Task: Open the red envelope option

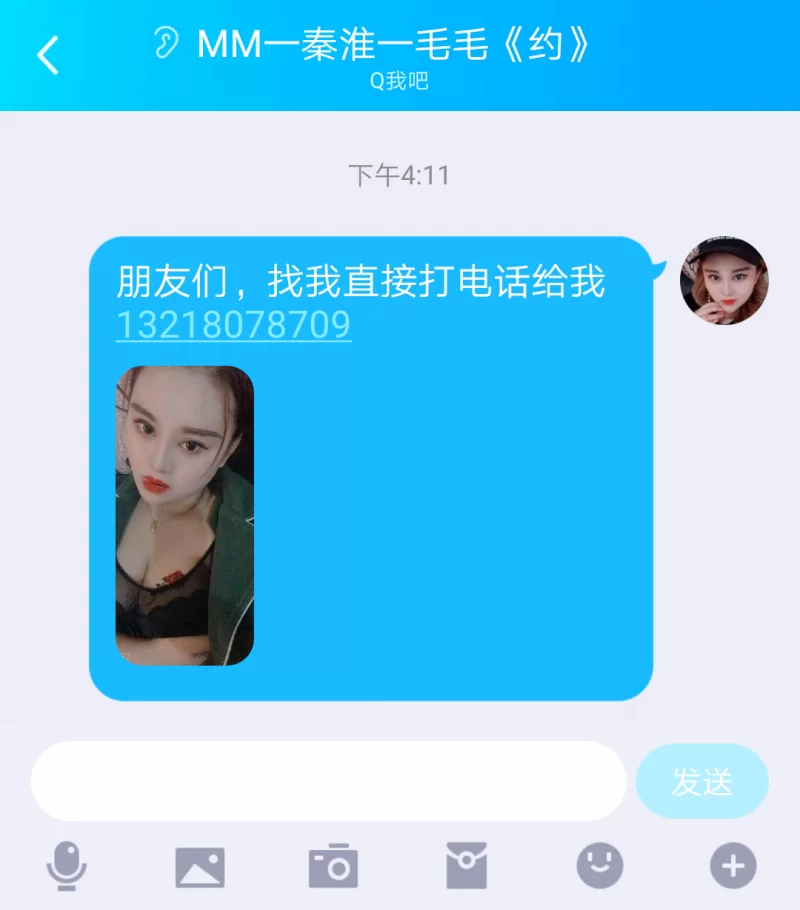Action: (466, 866)
